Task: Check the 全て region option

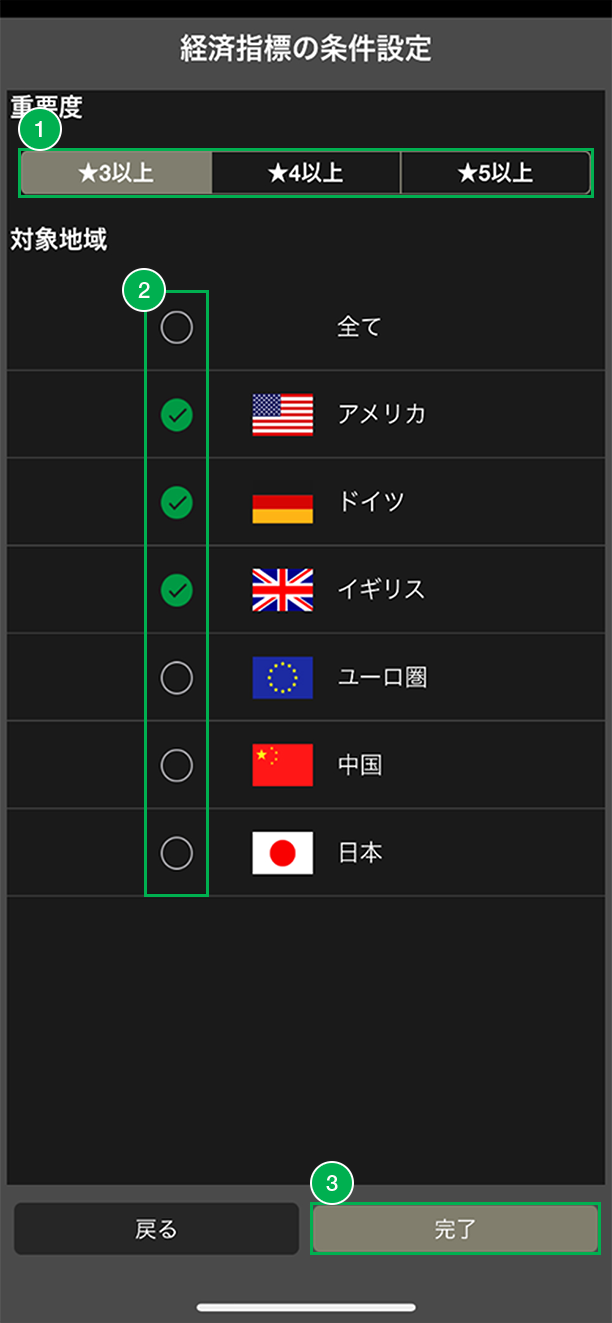Action: coord(177,327)
